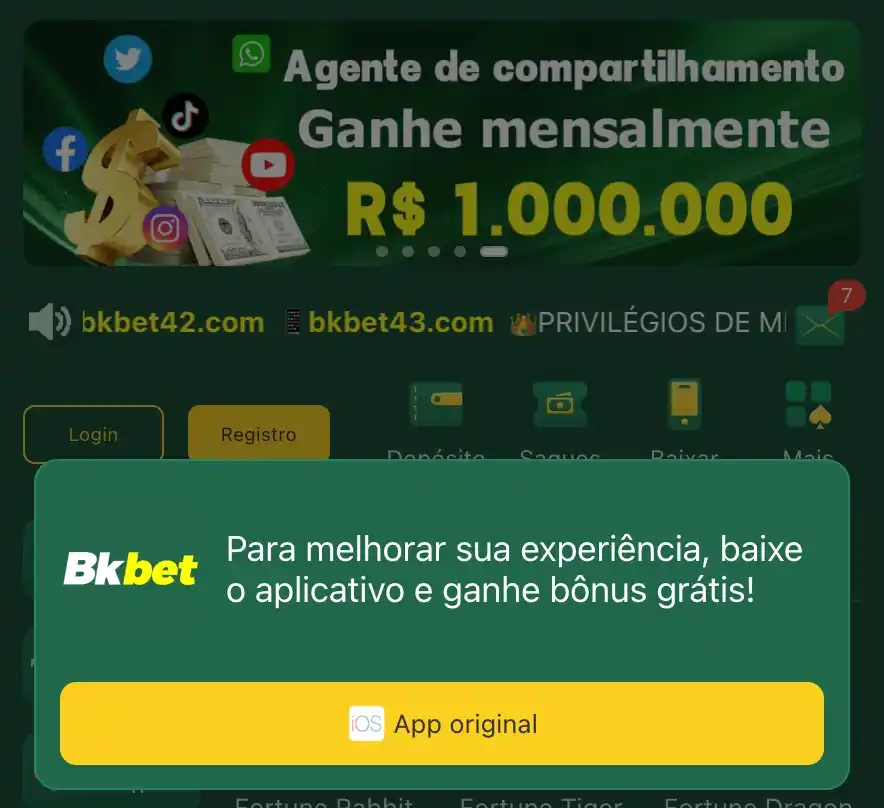Select the Registro button
This screenshot has height=808, width=884.
pyautogui.click(x=258, y=434)
